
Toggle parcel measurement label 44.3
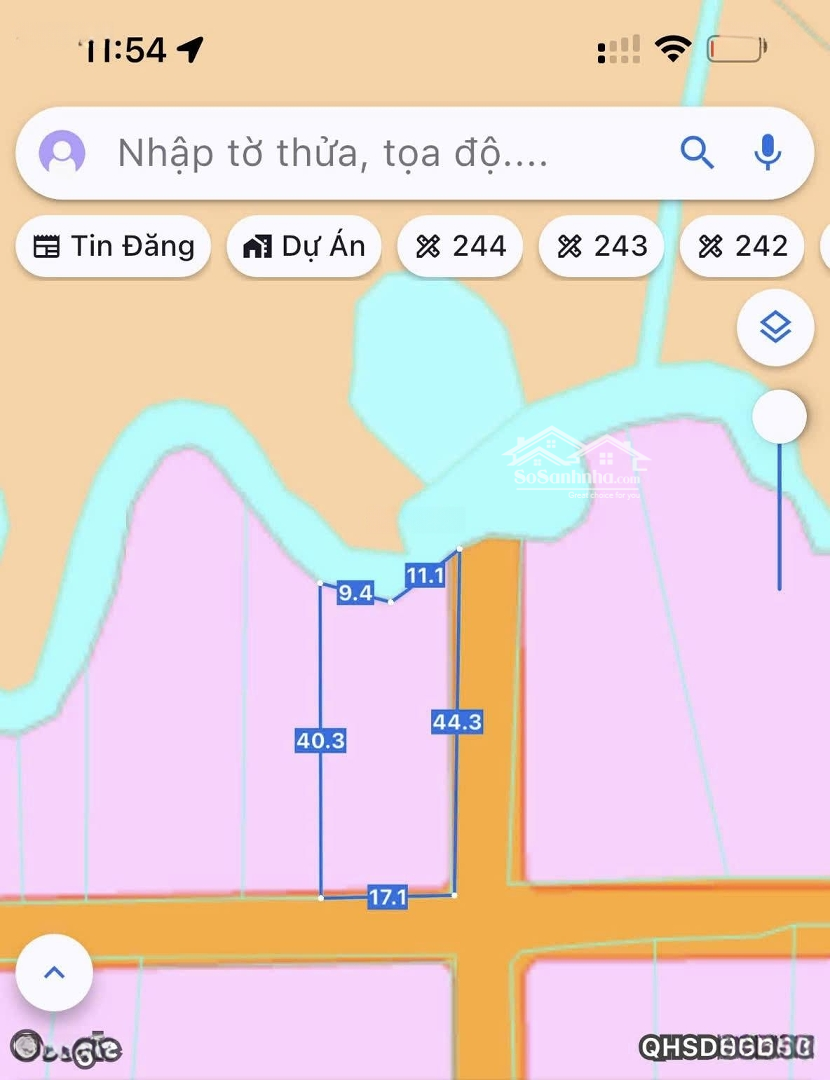(x=457, y=722)
